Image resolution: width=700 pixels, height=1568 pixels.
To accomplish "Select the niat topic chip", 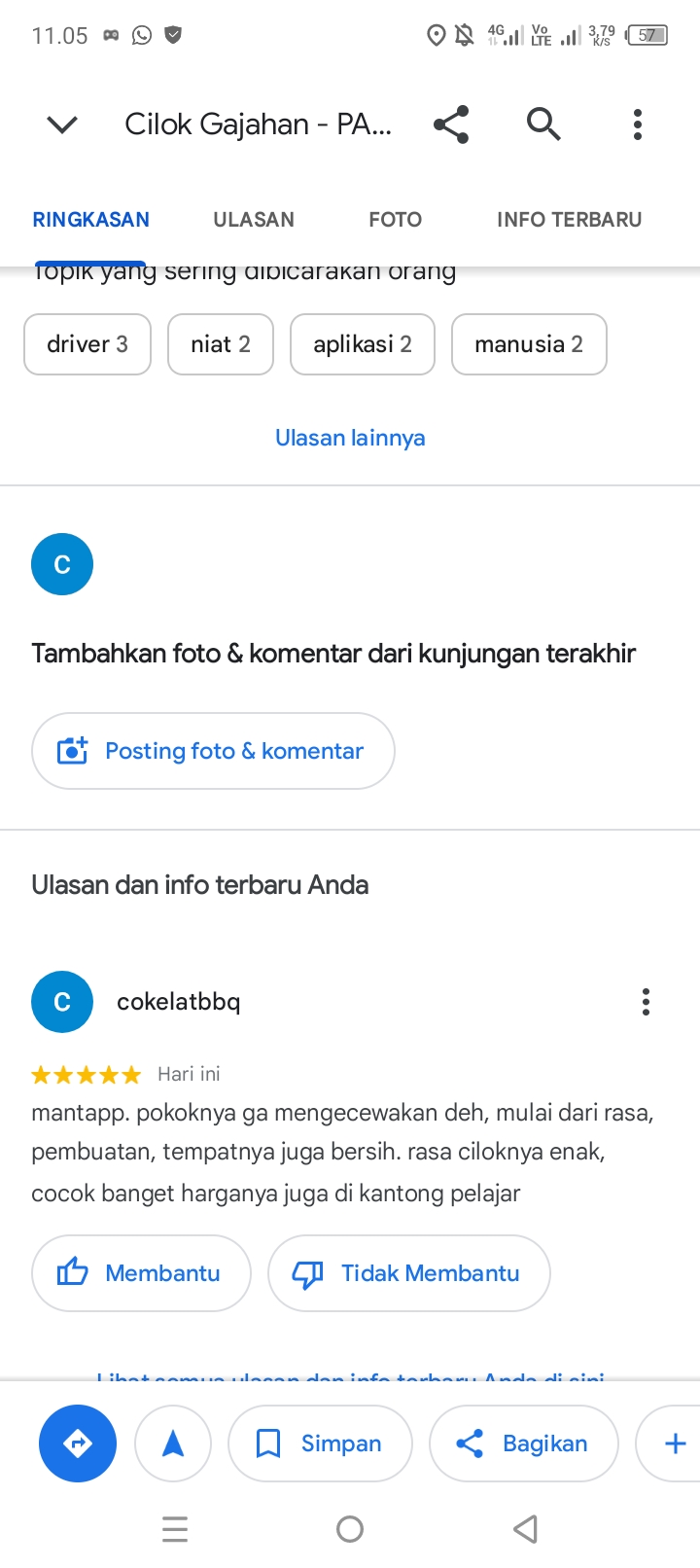I will coord(221,344).
